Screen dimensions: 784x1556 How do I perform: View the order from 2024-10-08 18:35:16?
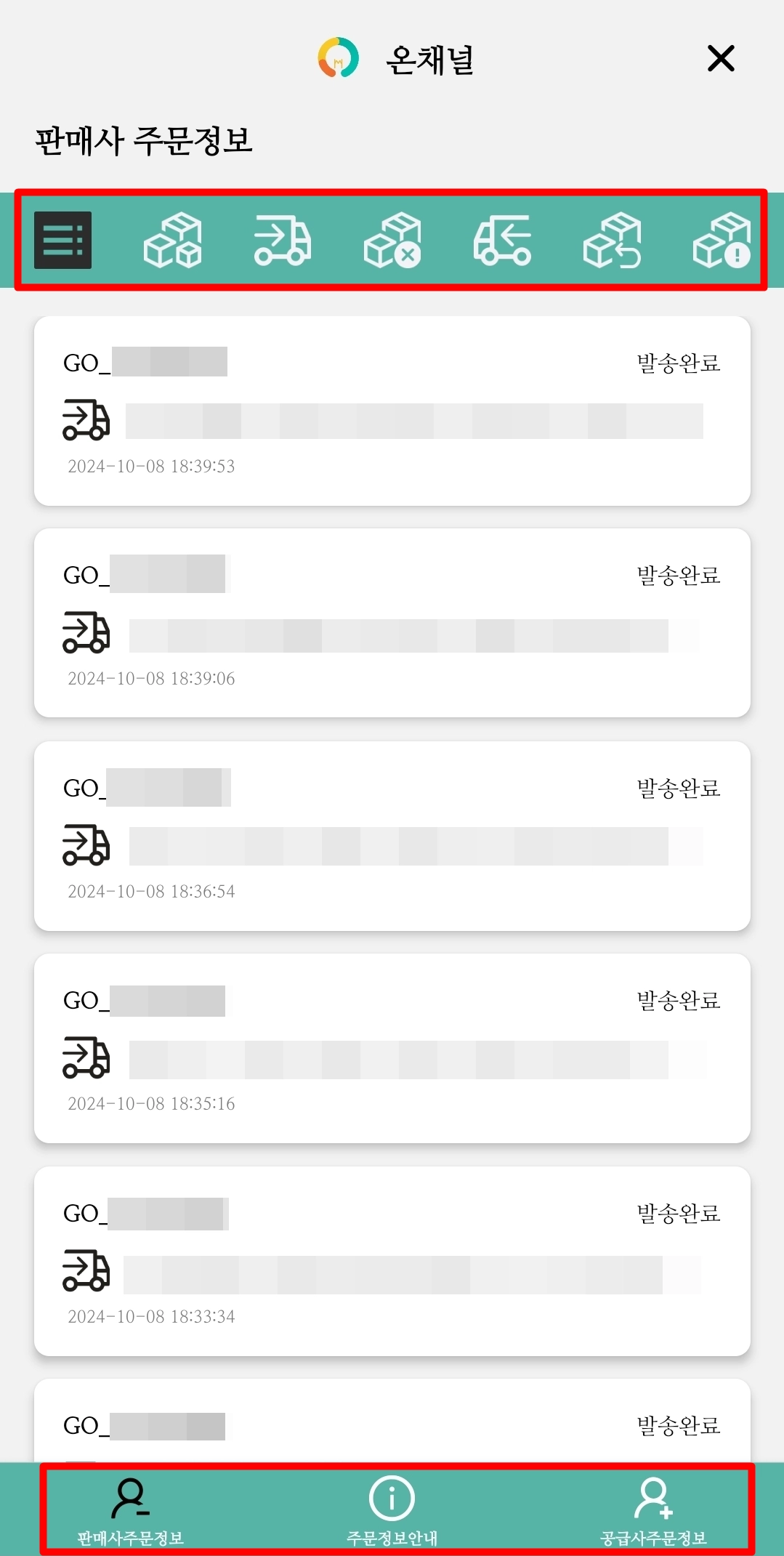click(x=392, y=1048)
